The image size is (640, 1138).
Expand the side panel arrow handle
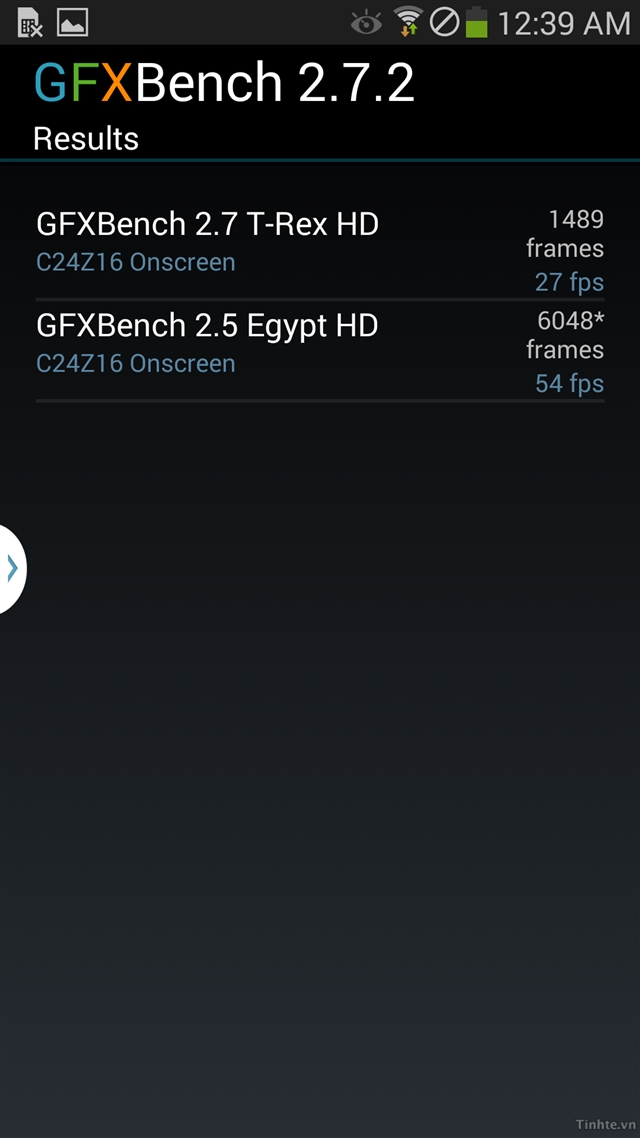pyautogui.click(x=12, y=569)
